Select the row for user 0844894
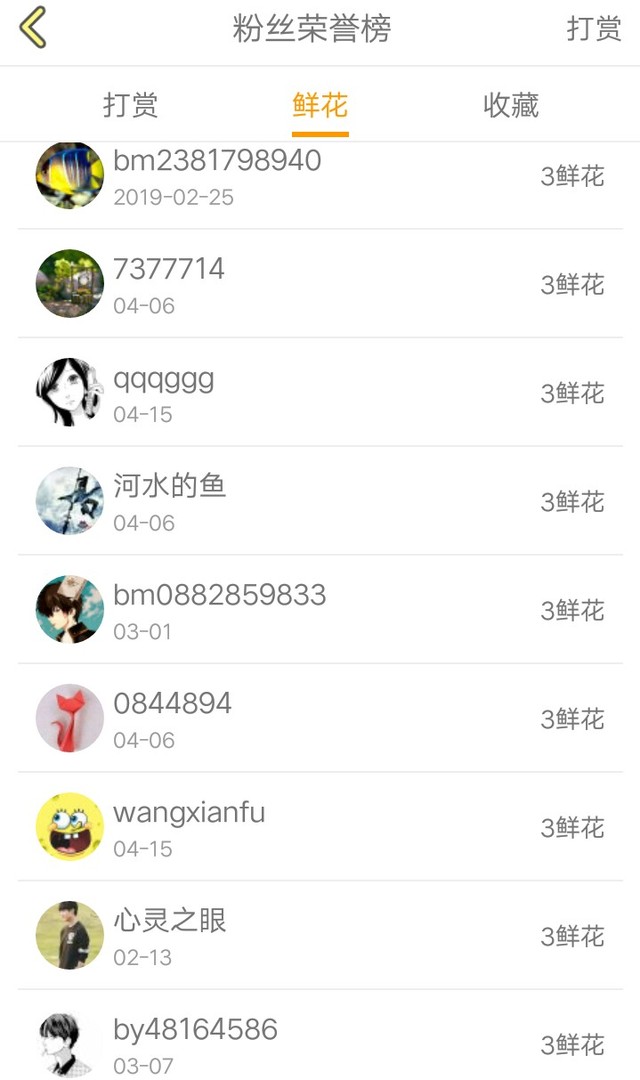Image resolution: width=640 pixels, height=1080 pixels. [x=320, y=718]
